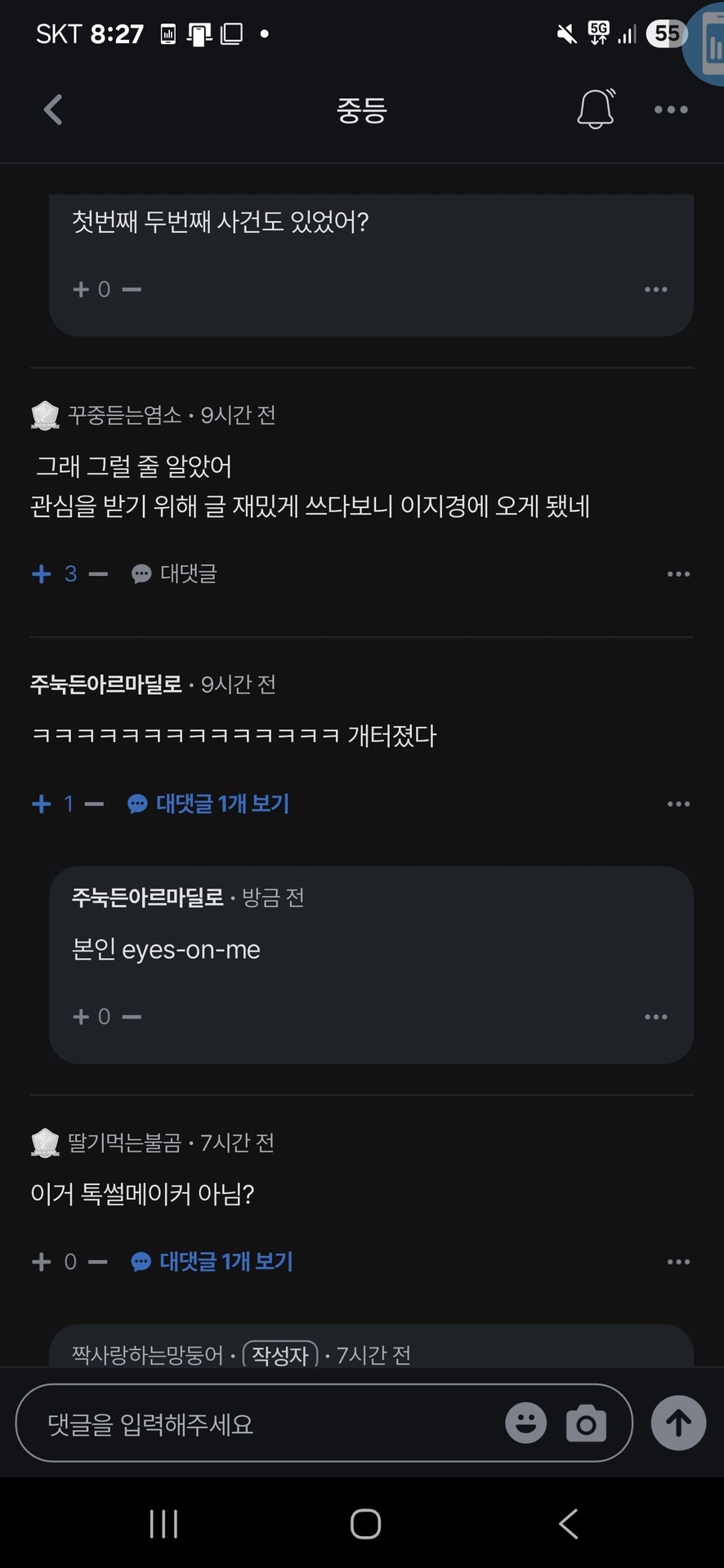Upvote 딸기먹는불곰's comment with the plus button
This screenshot has width=724, height=1568.
[40, 1261]
